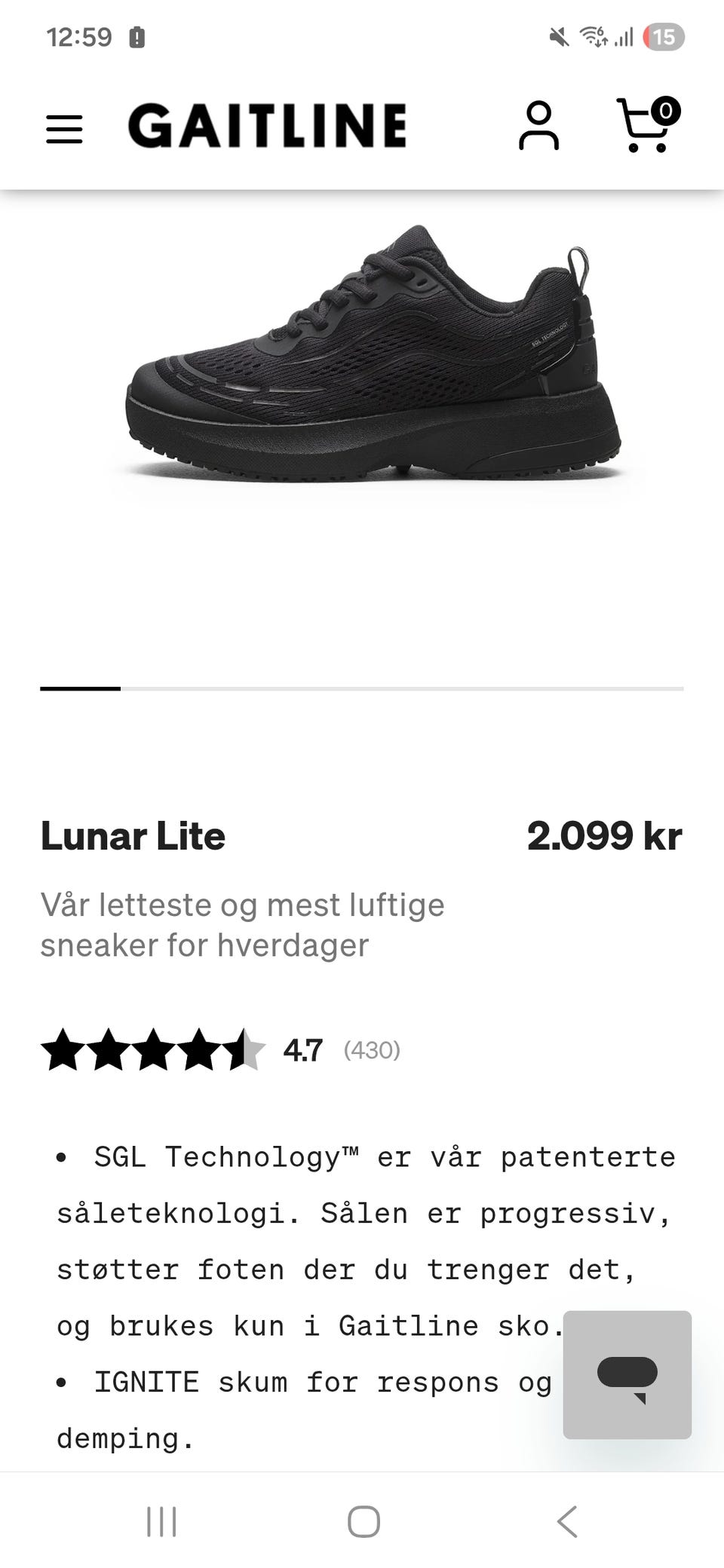Open the 4.7 star reviews rating

pyautogui.click(x=220, y=1050)
